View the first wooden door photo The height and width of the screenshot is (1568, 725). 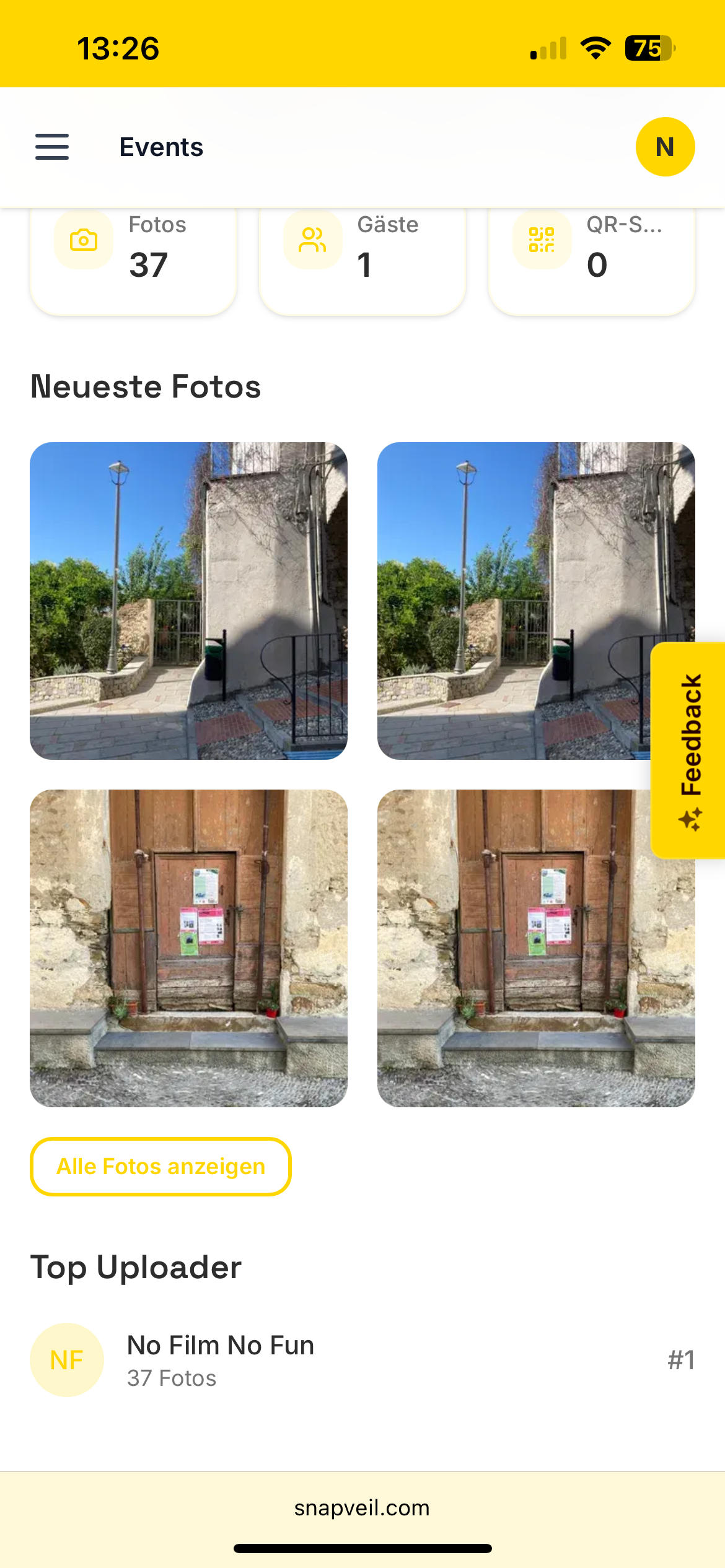click(188, 948)
